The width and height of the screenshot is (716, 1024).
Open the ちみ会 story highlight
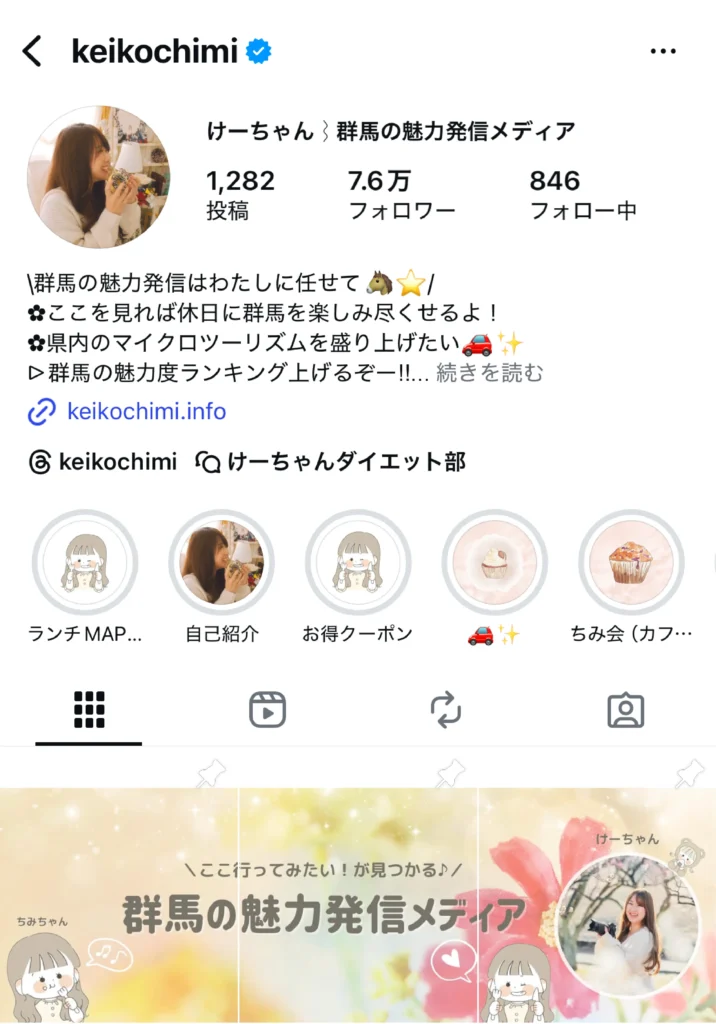click(631, 564)
